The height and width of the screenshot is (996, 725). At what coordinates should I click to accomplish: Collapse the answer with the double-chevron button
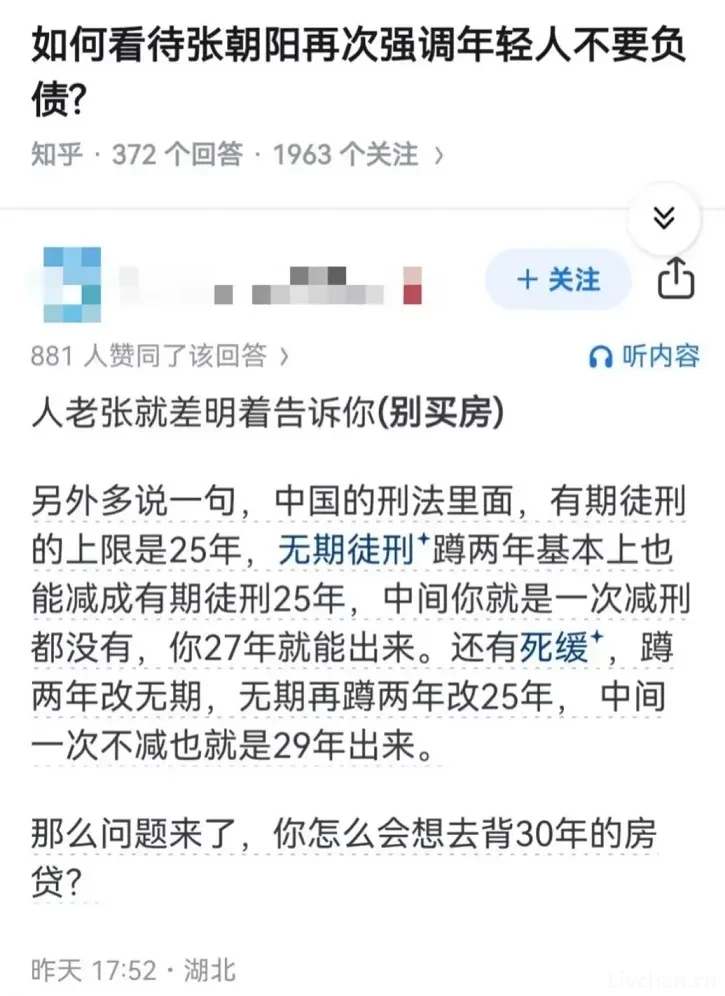tap(664, 218)
